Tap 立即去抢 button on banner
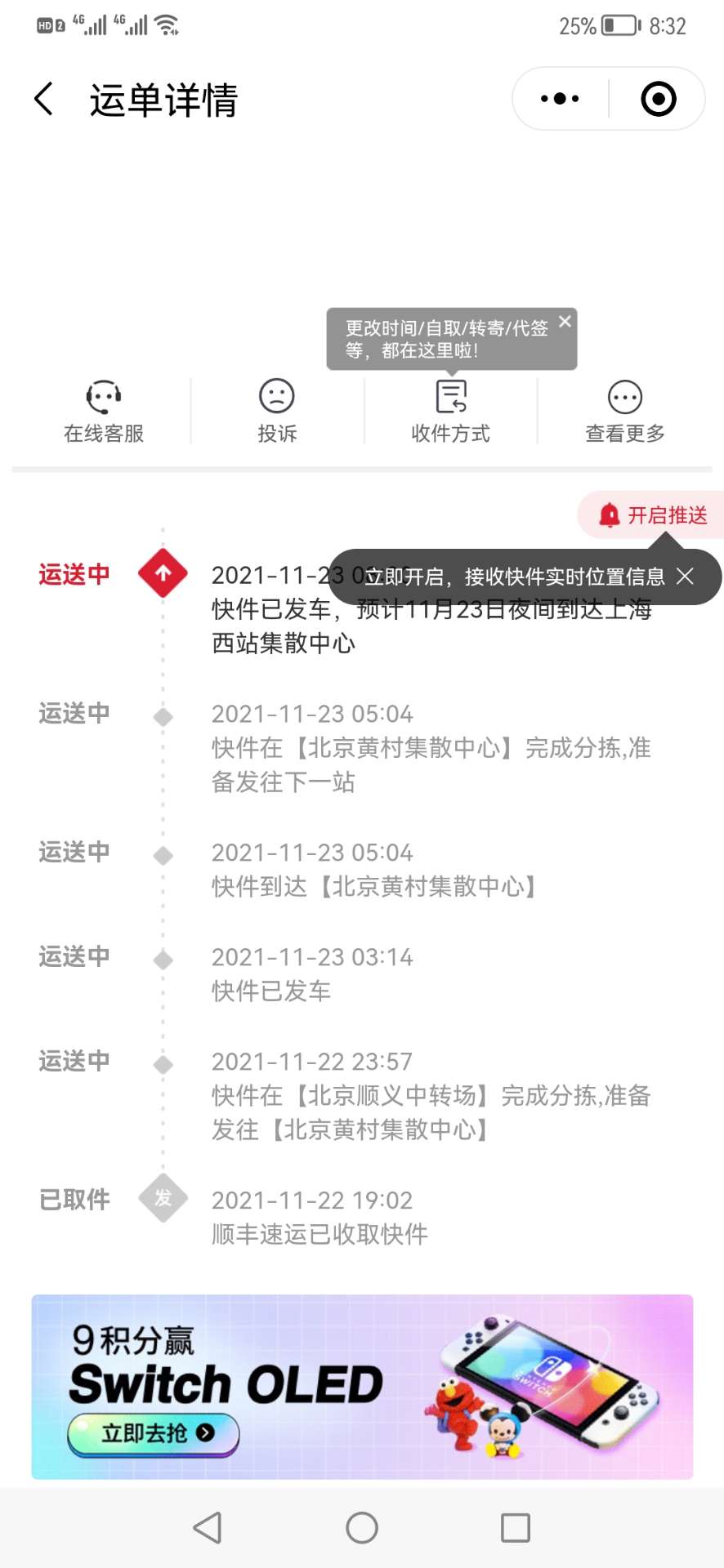Screen dimensions: 724x1568 click(x=154, y=1434)
